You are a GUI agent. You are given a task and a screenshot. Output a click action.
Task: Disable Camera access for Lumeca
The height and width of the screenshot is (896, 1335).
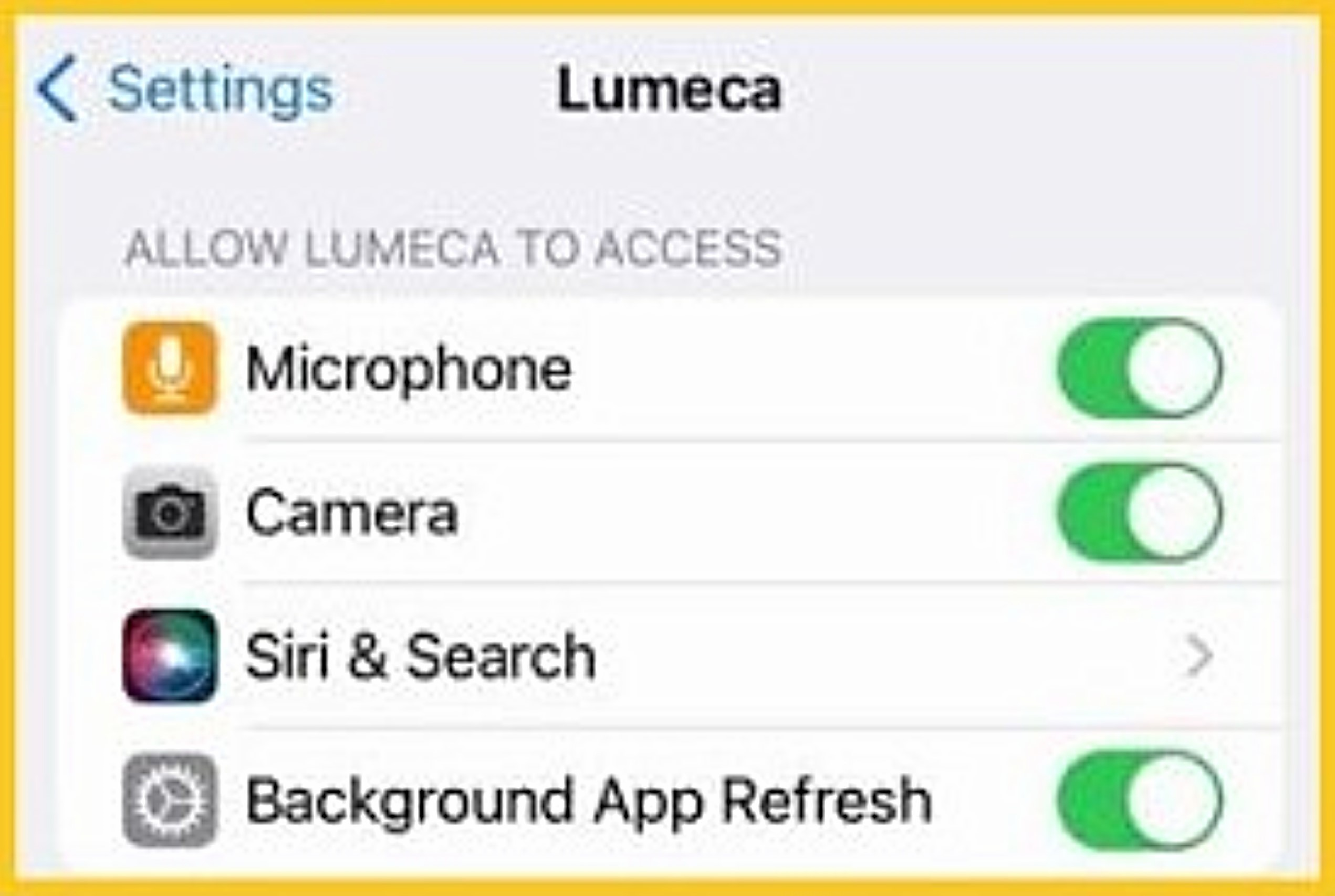[x=1140, y=513]
